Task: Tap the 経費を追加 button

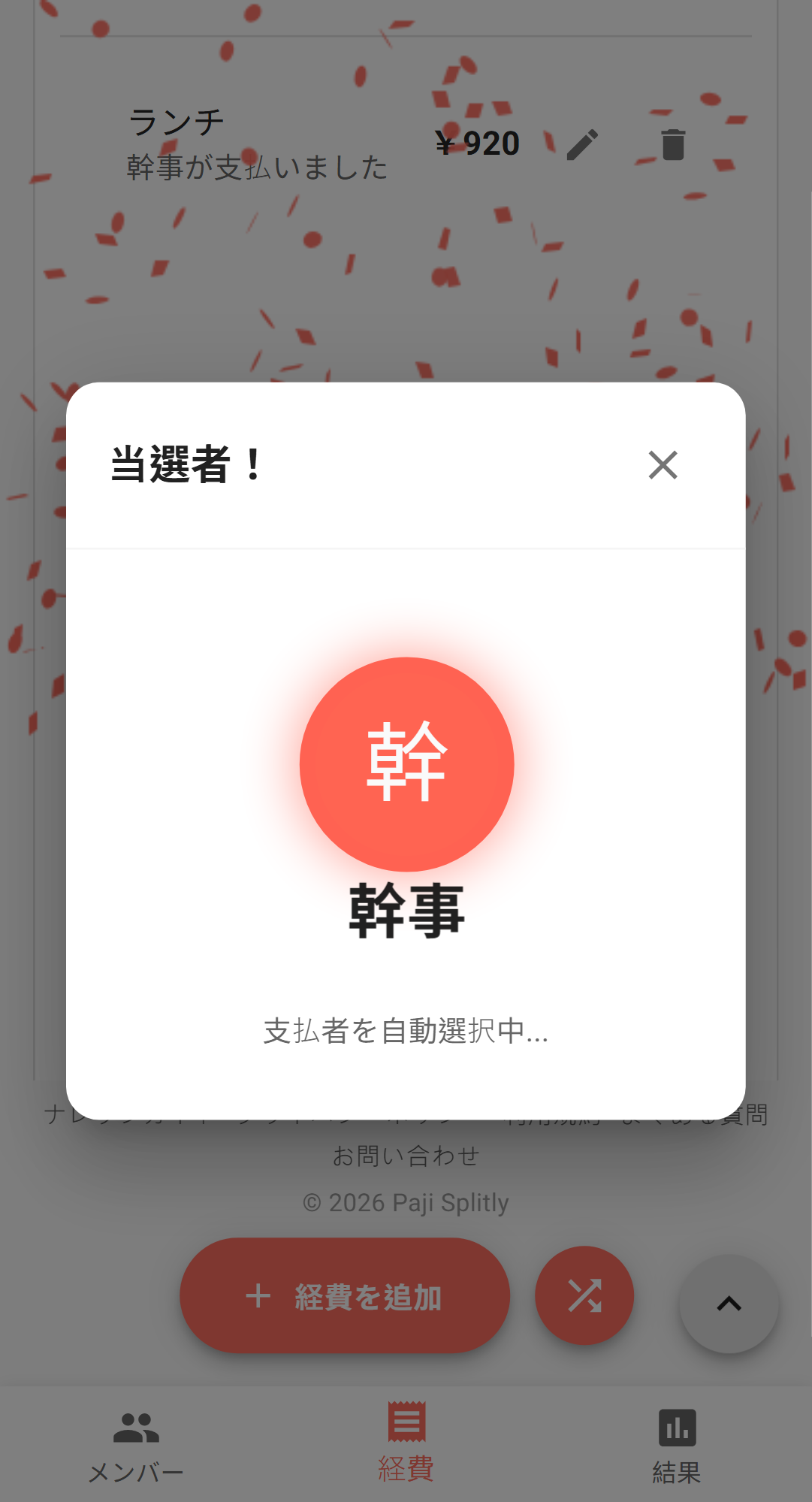Action: click(x=345, y=1296)
